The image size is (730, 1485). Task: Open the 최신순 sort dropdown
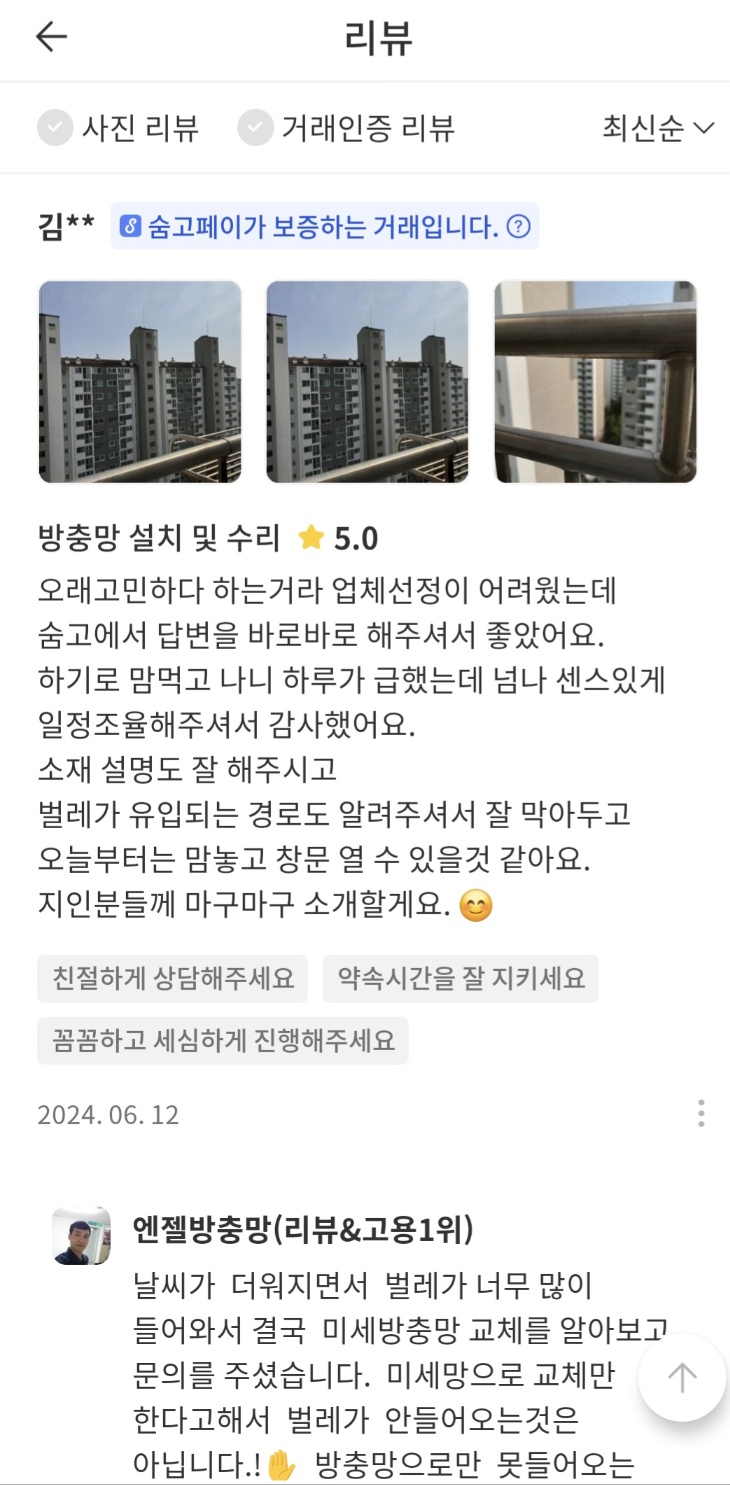coord(658,128)
